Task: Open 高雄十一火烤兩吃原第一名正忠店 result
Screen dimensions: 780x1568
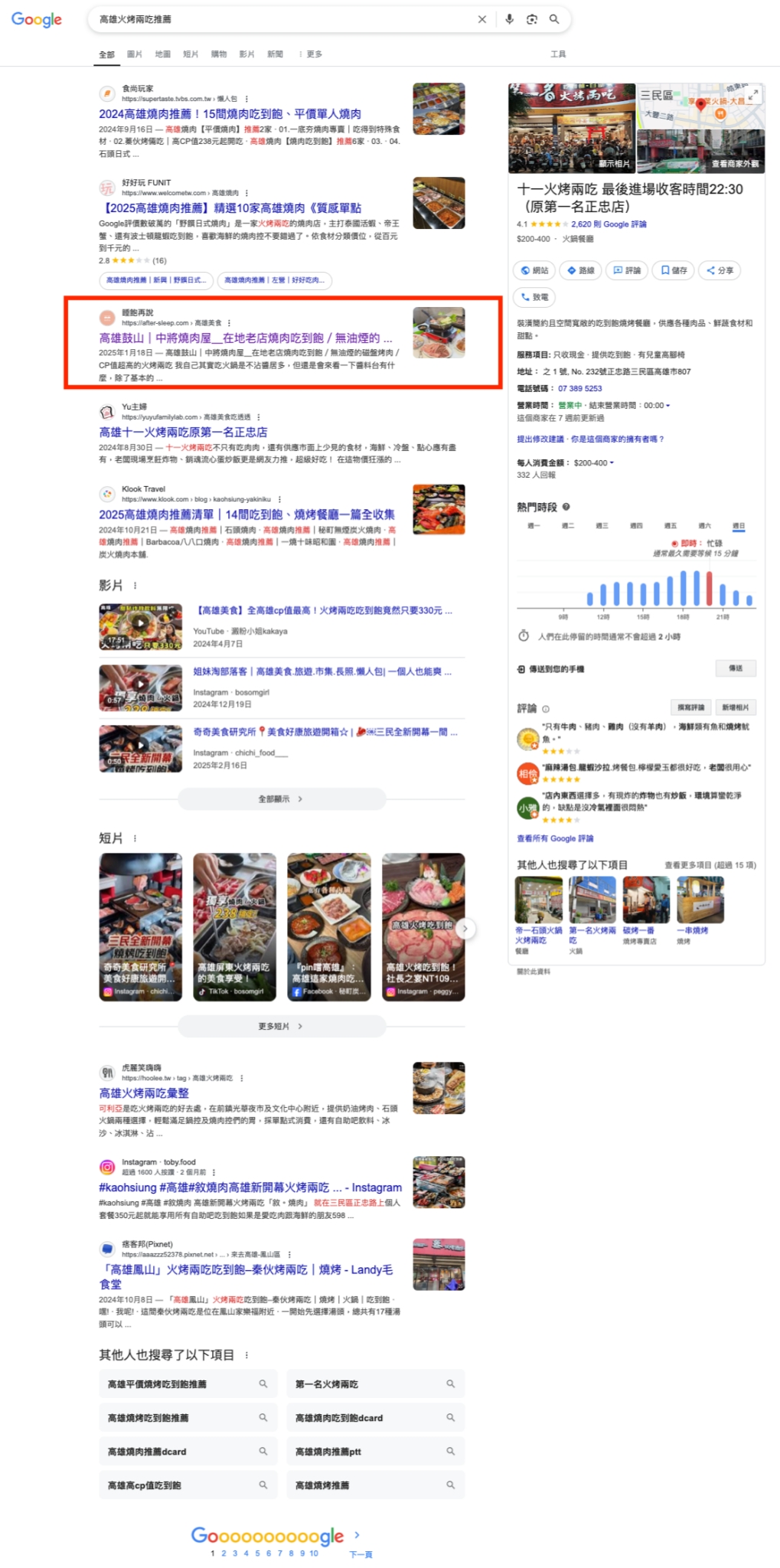Action: pyautogui.click(x=183, y=433)
